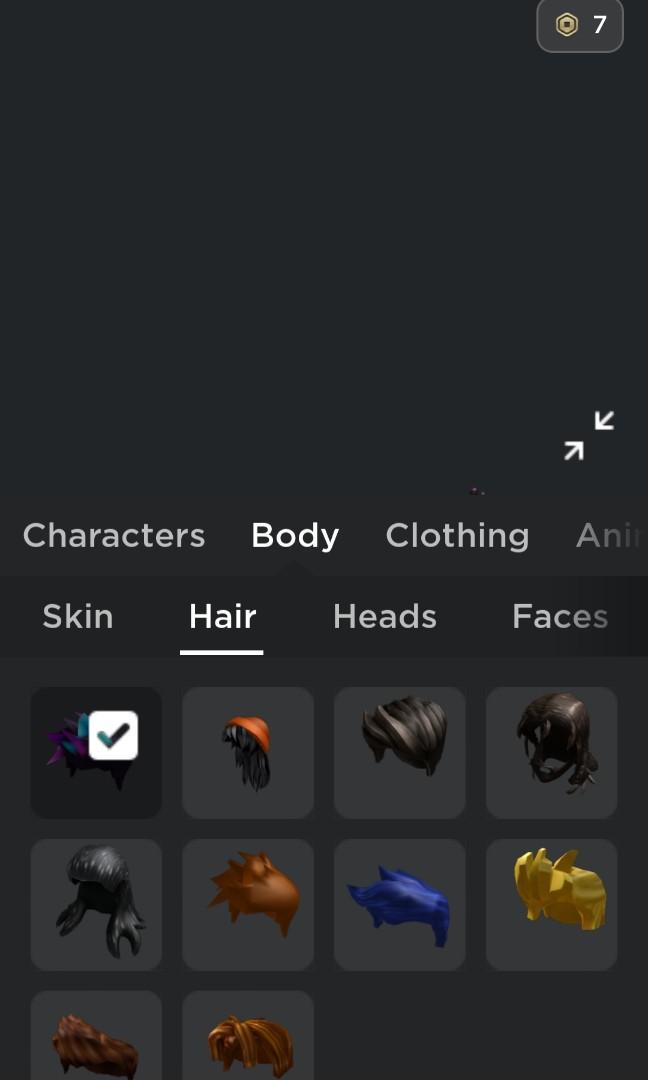Collapse the avatar preview with arrows icon
The width and height of the screenshot is (648, 1080).
pyautogui.click(x=588, y=436)
